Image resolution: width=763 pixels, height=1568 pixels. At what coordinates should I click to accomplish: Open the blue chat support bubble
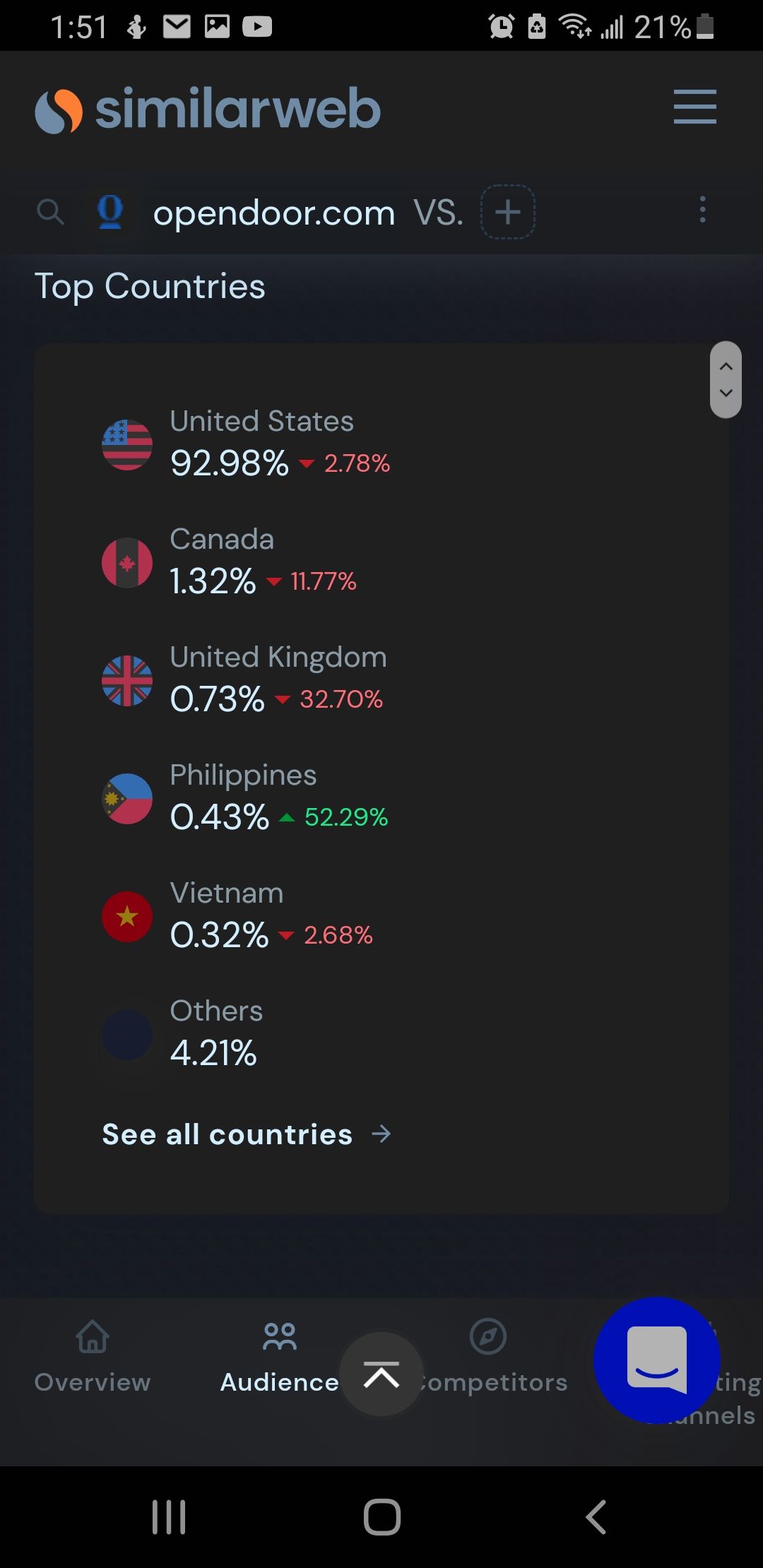coord(657,1360)
